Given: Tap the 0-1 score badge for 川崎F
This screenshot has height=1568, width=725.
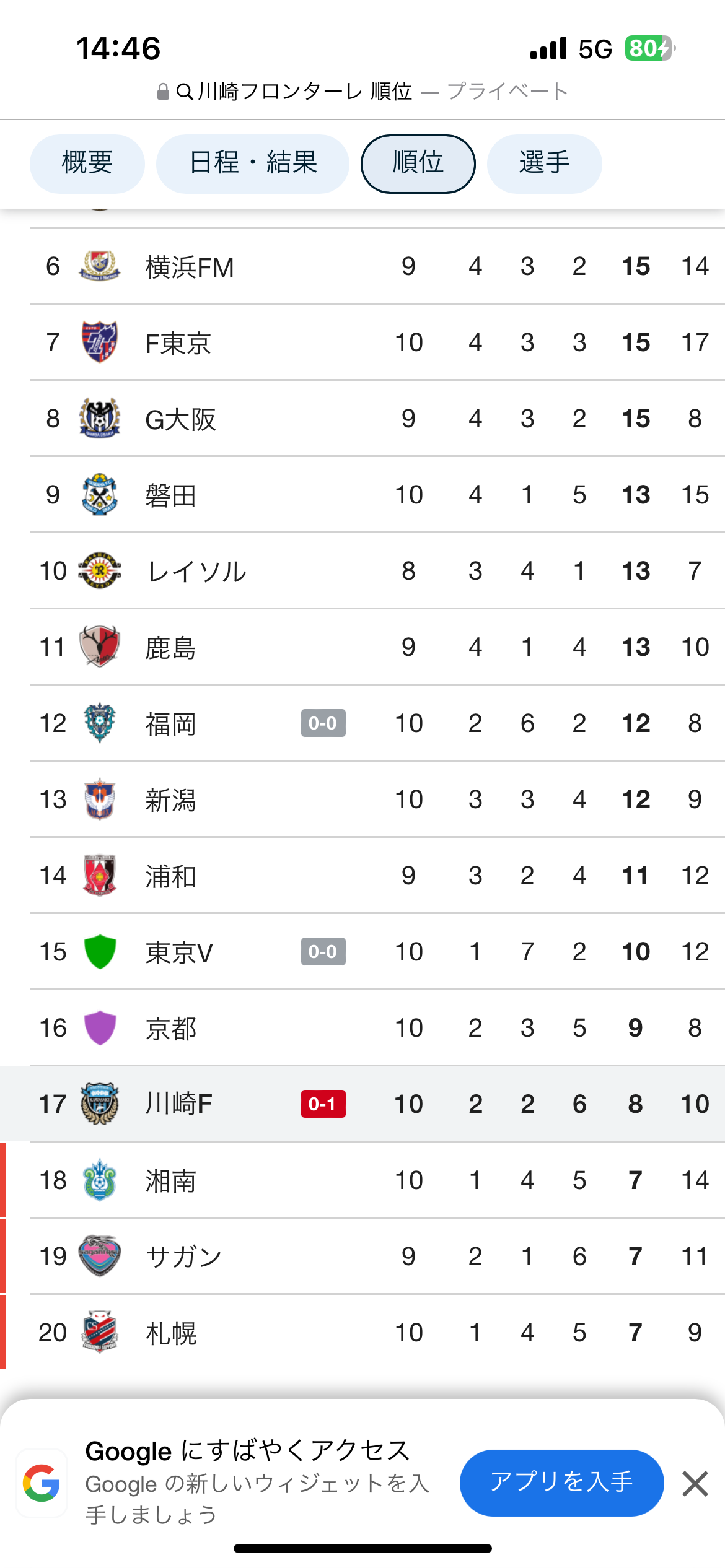Looking at the screenshot, I should click(x=323, y=1104).
